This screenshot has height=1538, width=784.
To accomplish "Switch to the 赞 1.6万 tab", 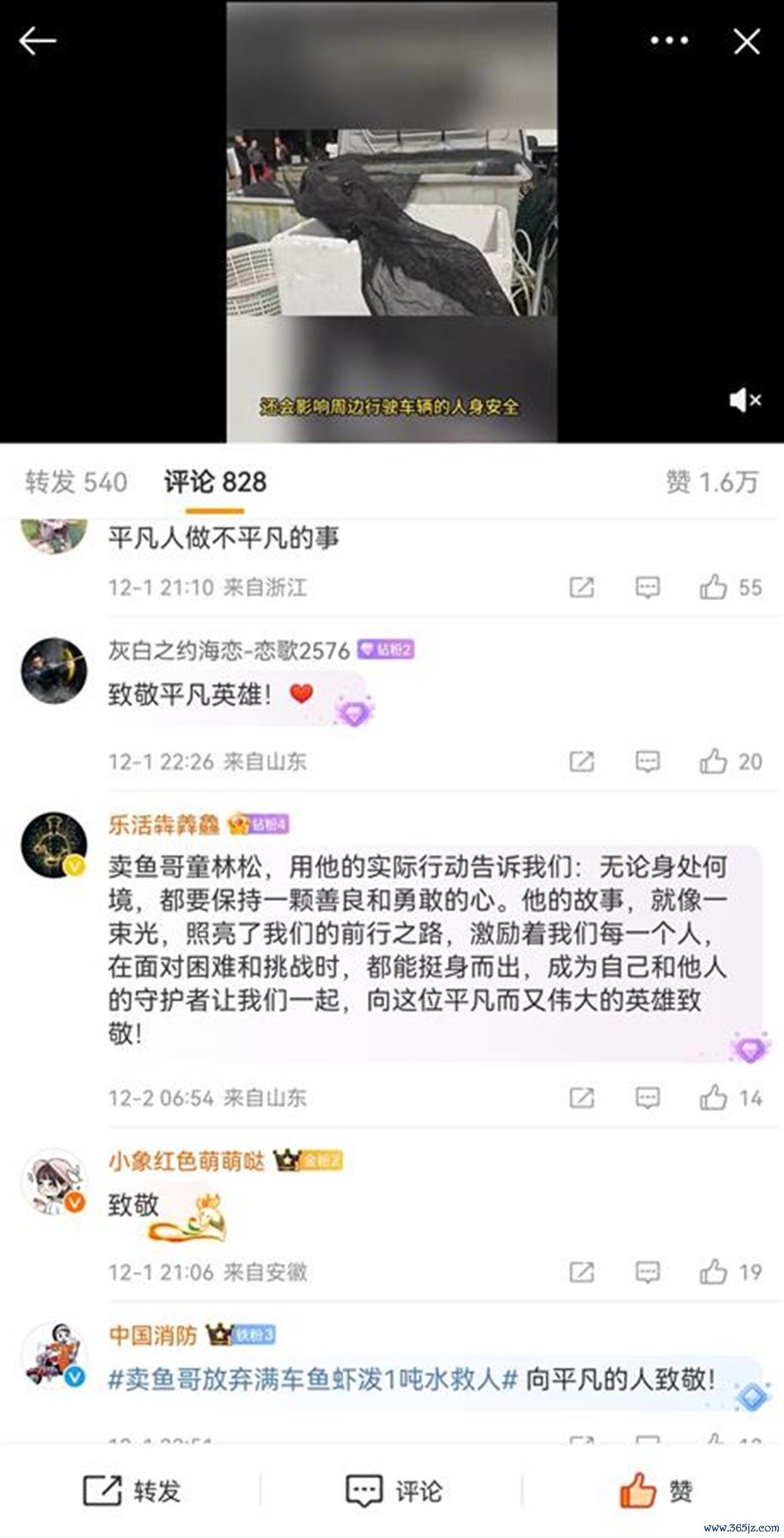I will coord(711,482).
